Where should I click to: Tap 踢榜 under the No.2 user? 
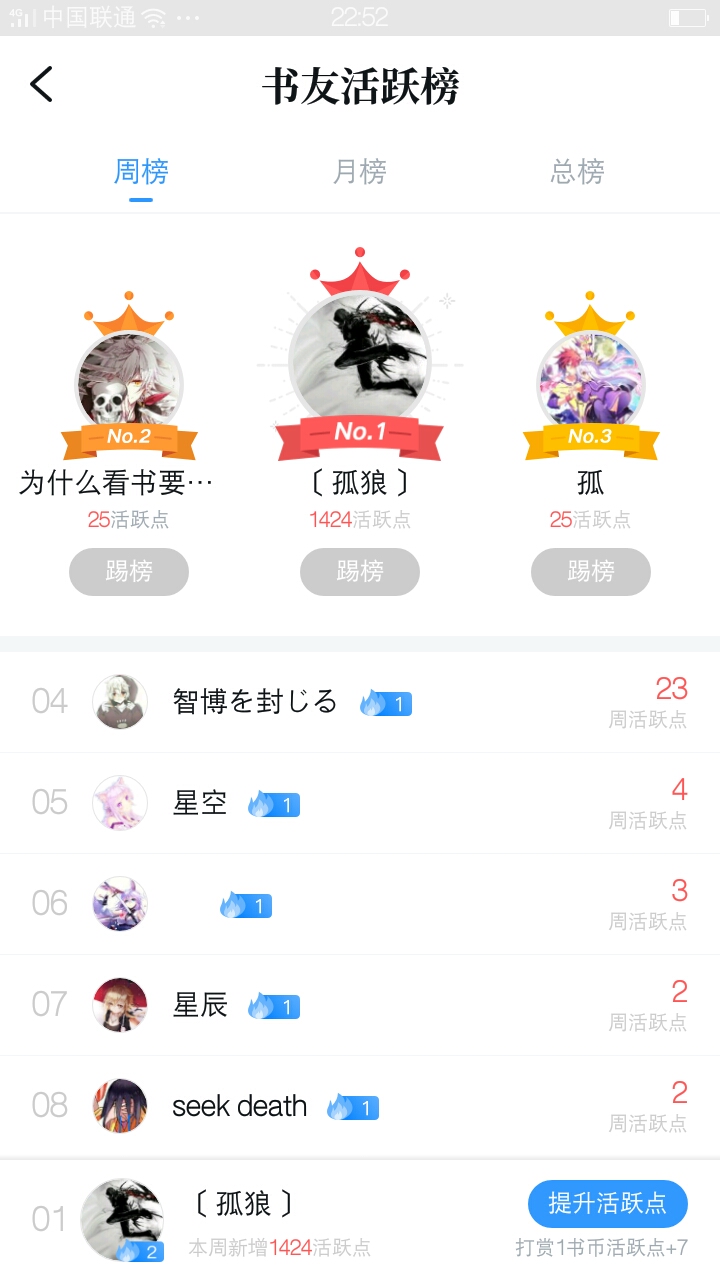click(x=129, y=572)
